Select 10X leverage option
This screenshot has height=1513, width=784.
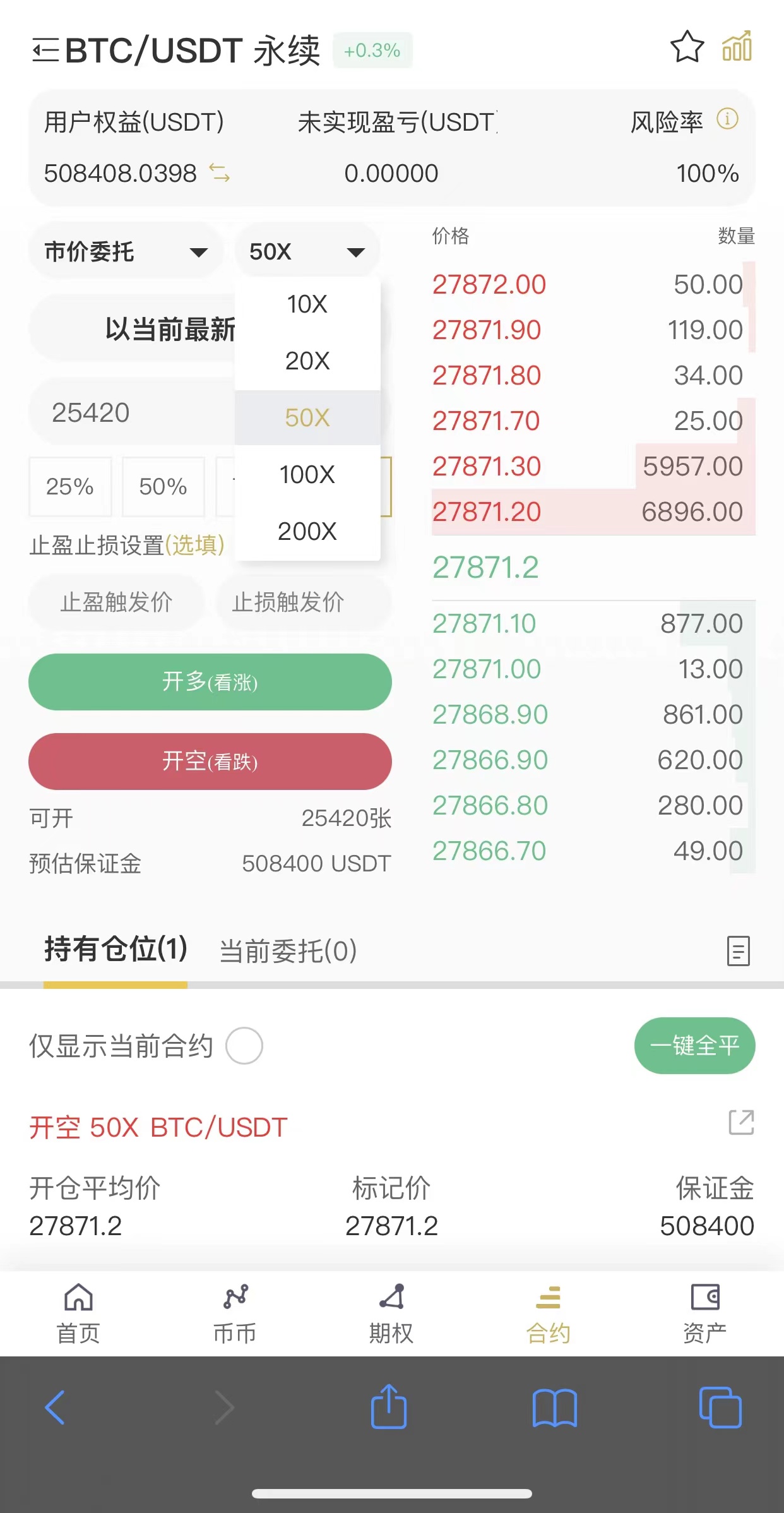(307, 304)
